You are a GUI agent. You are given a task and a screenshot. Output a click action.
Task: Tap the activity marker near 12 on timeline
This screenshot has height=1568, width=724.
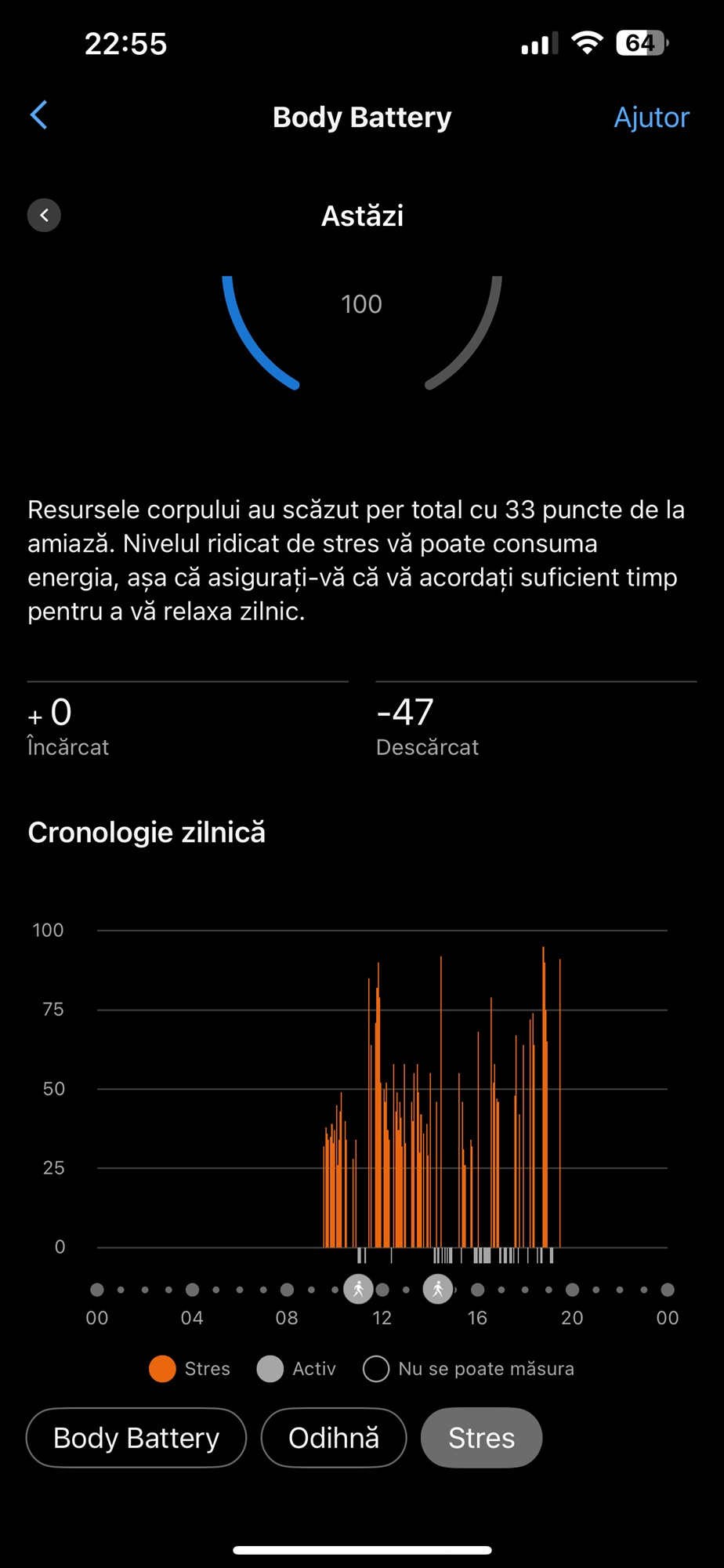click(359, 1289)
